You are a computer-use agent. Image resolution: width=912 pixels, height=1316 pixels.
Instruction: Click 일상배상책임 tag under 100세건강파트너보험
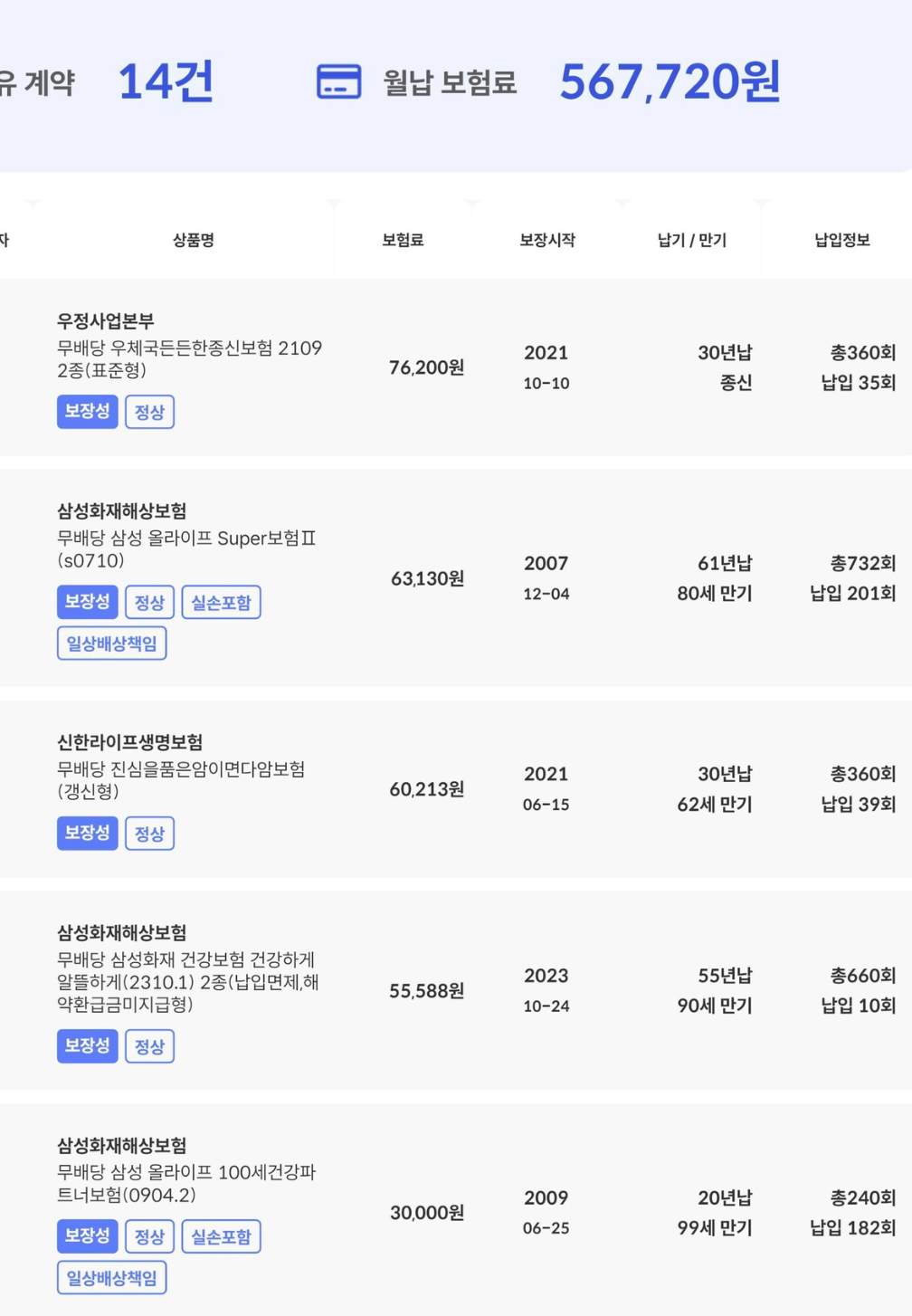(x=111, y=1277)
